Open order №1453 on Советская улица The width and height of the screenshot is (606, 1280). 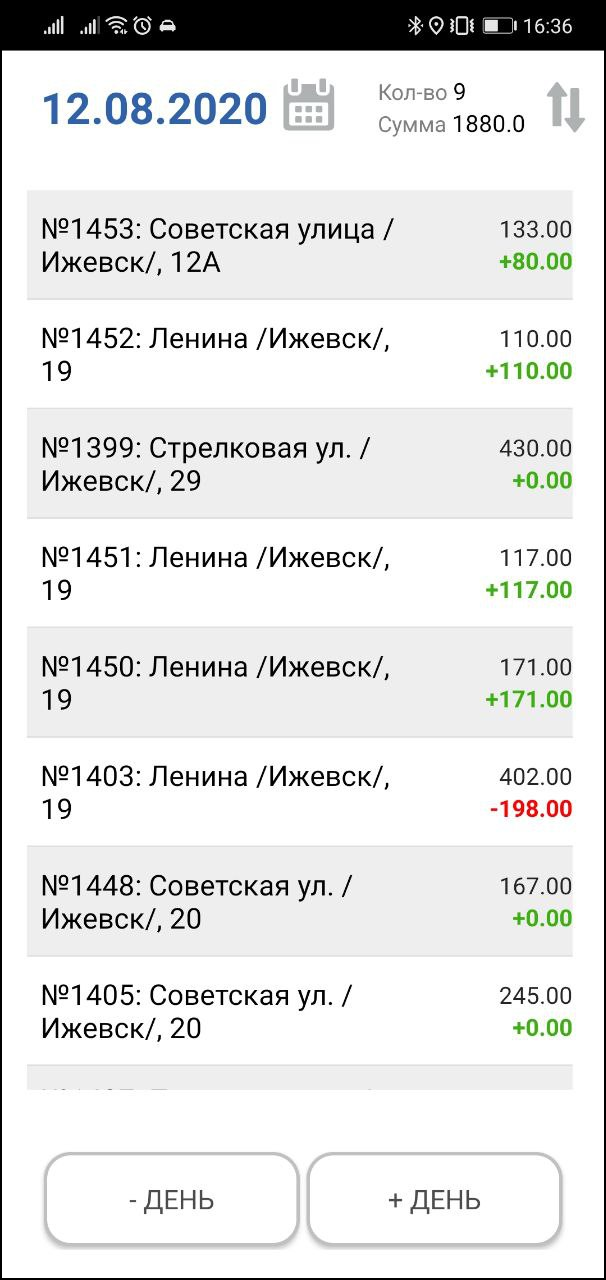tap(299, 245)
